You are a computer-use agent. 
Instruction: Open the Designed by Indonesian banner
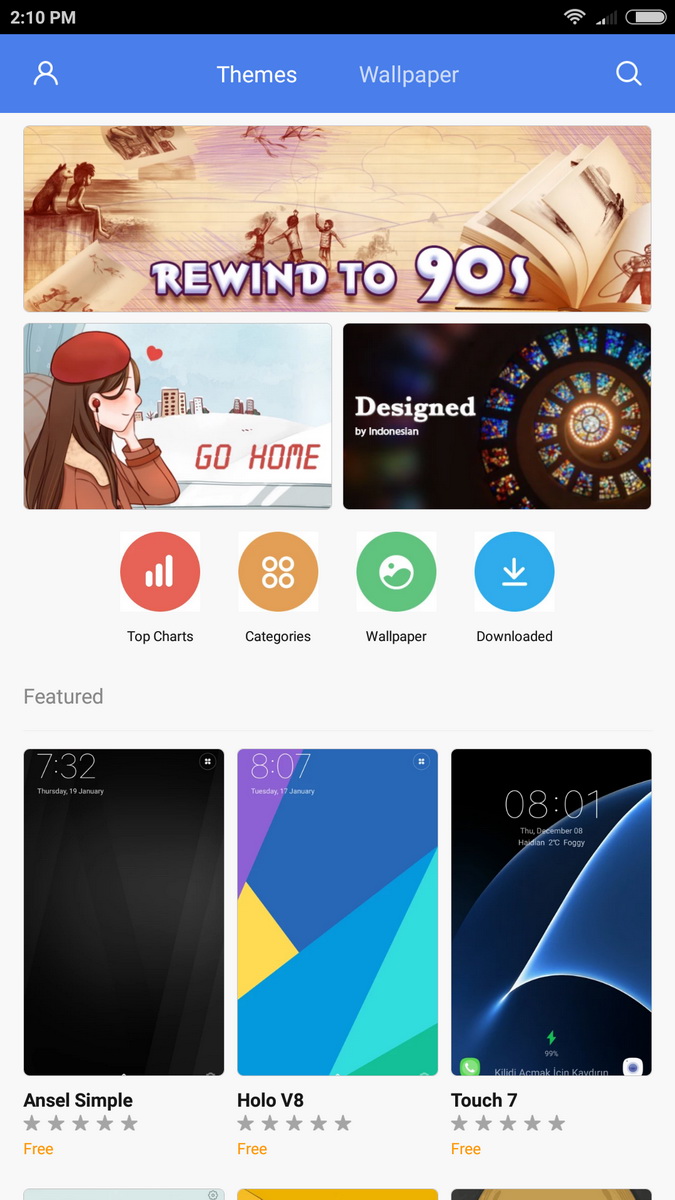coord(497,416)
